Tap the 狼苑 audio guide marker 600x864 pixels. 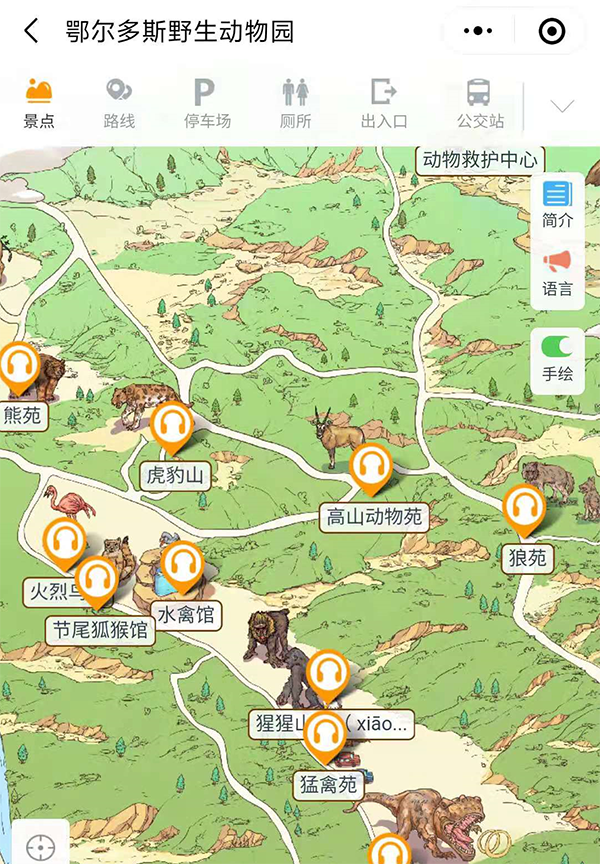coord(523,510)
